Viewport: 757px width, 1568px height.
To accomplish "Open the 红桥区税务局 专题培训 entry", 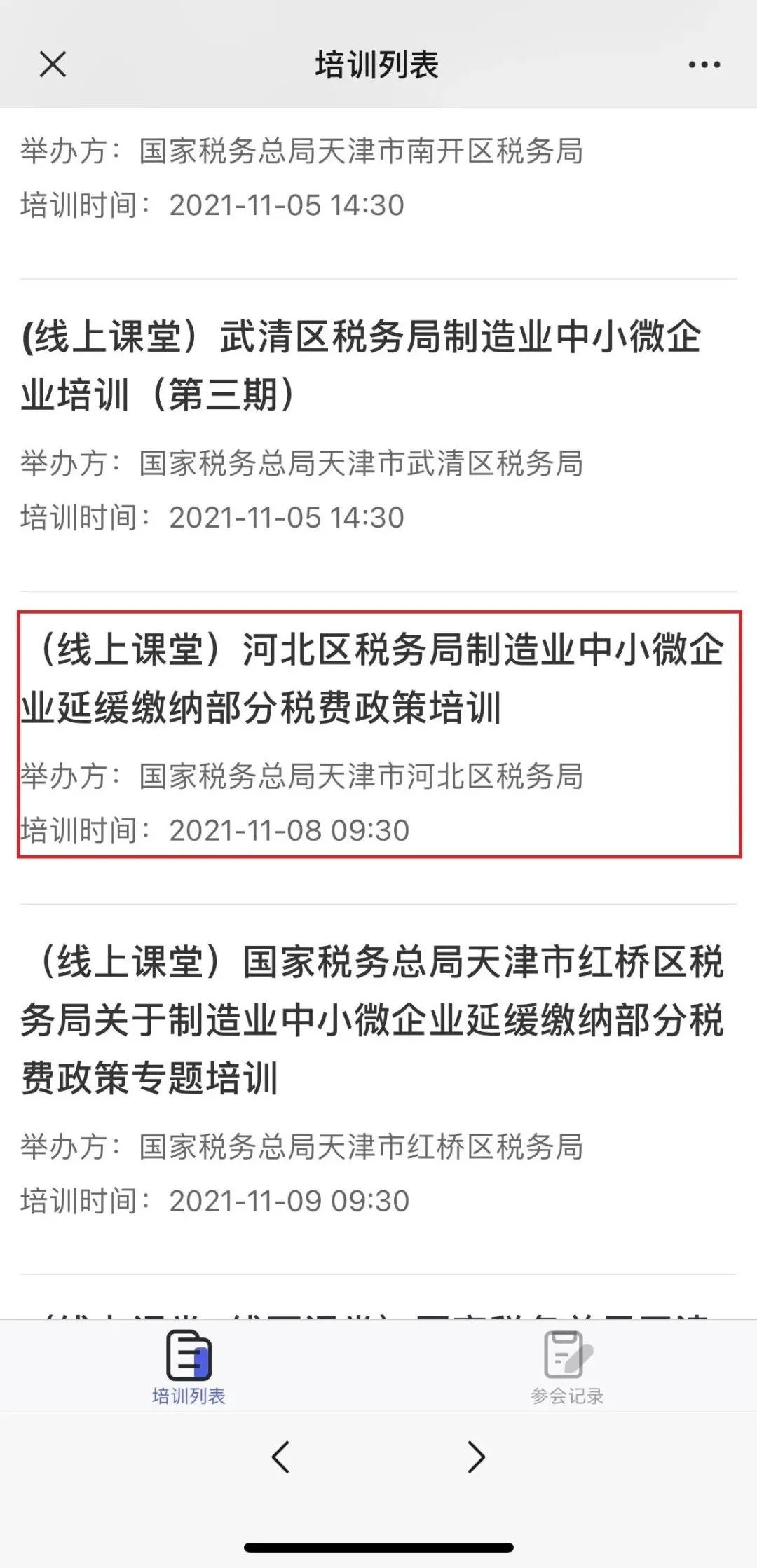I will [x=378, y=1081].
